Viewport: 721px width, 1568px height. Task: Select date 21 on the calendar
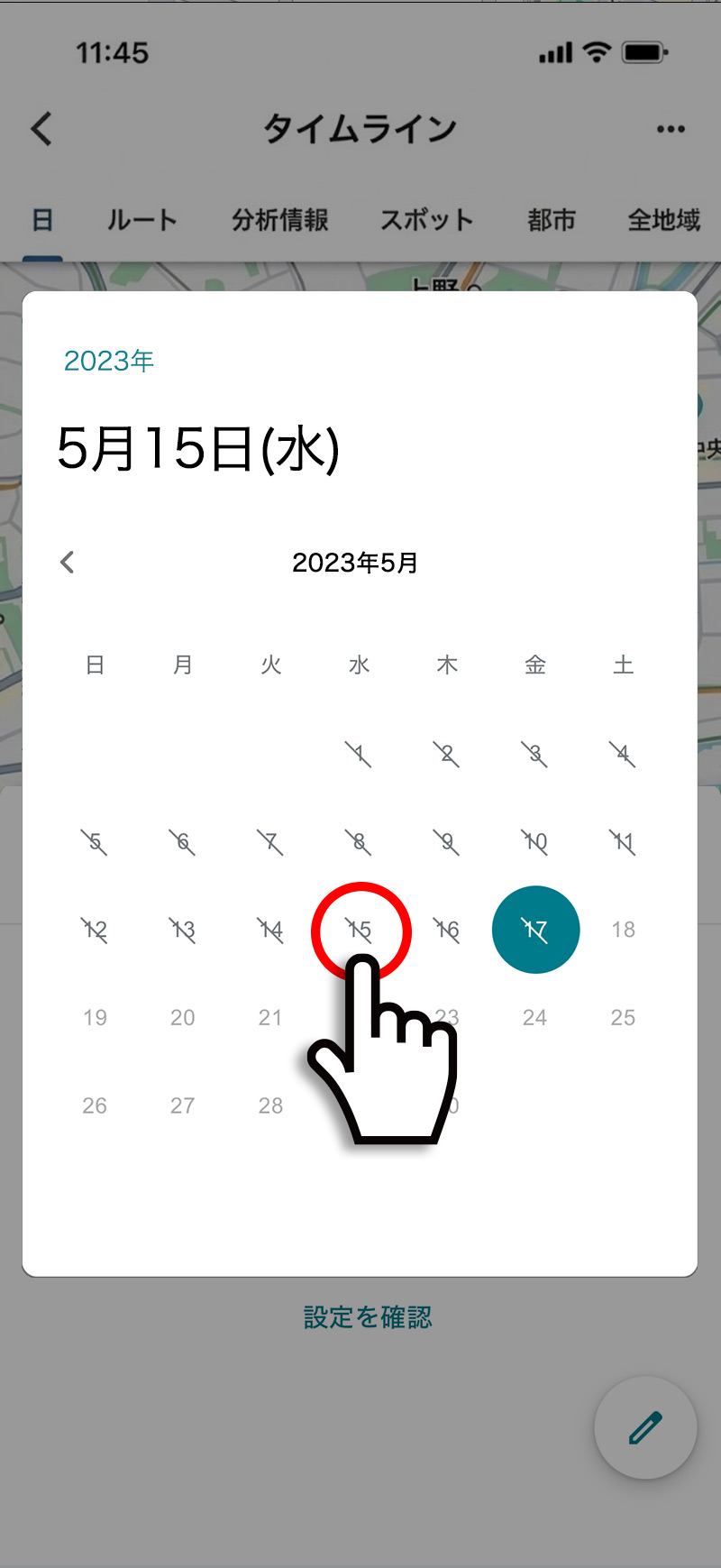269,1017
